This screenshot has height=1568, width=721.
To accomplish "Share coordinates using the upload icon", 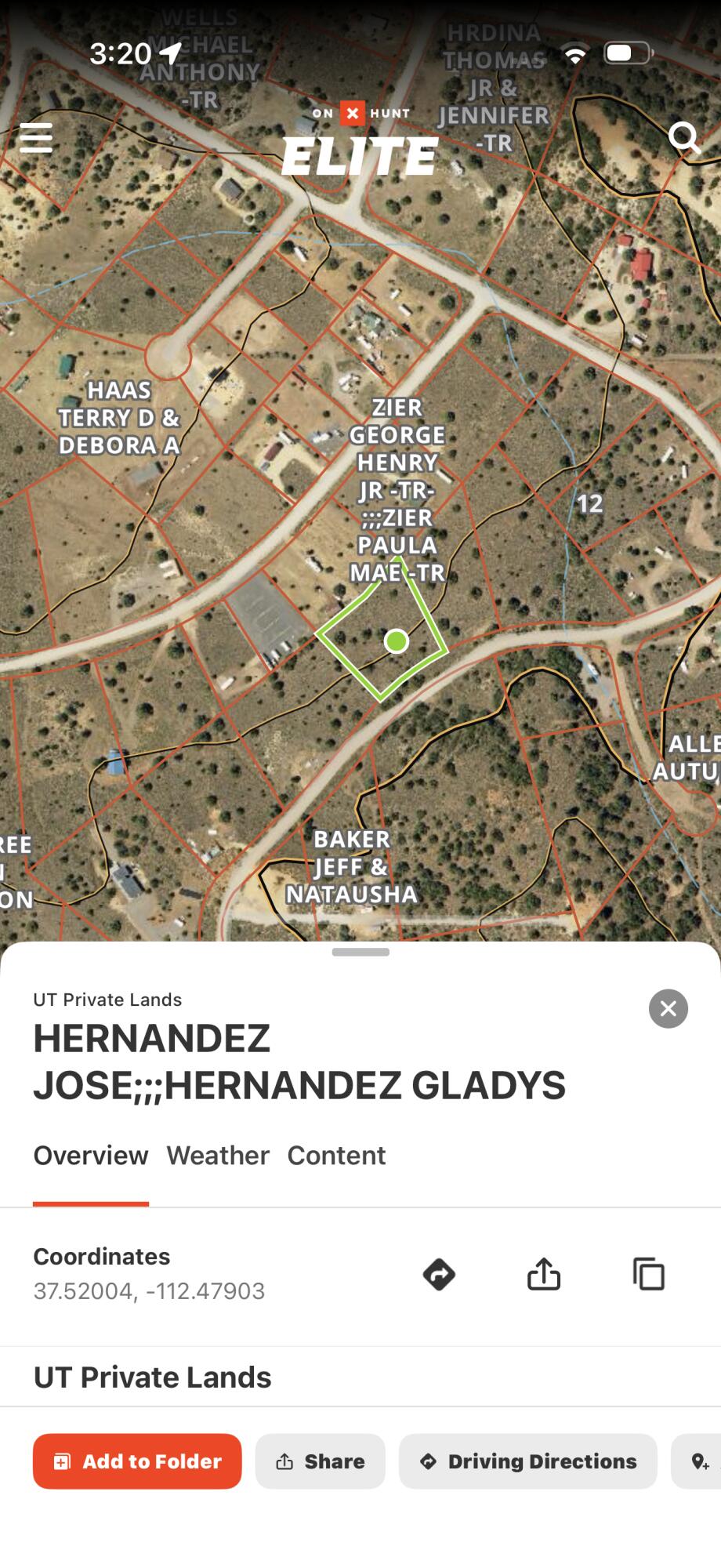I will pos(544,1274).
